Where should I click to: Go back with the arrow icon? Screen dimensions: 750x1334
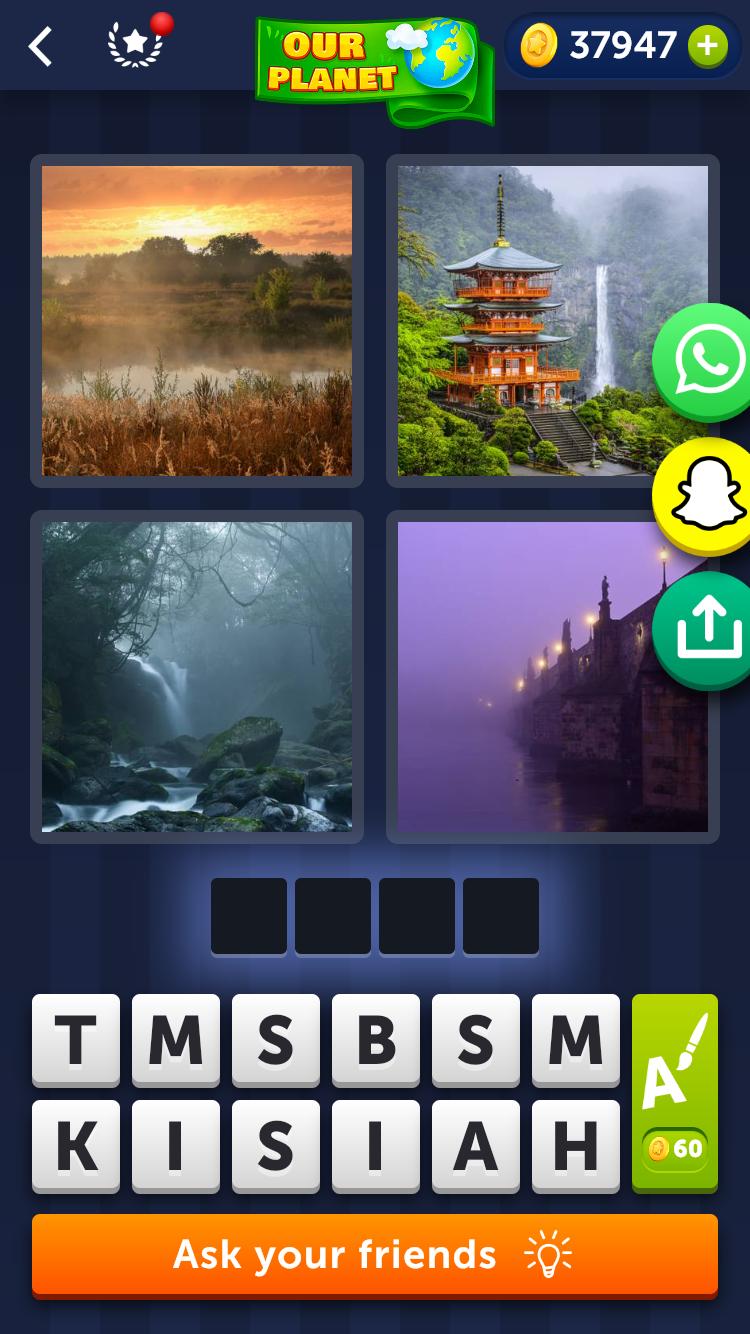point(40,46)
